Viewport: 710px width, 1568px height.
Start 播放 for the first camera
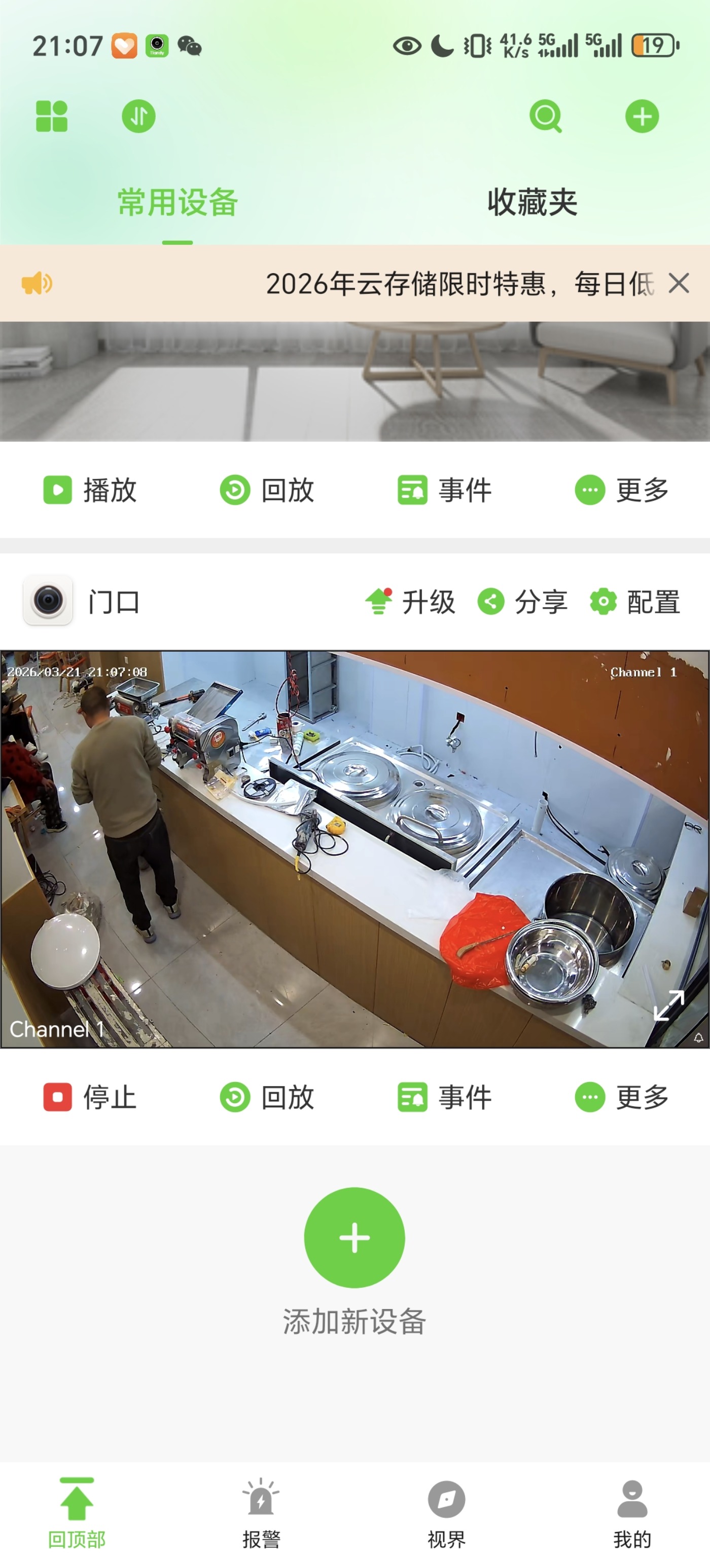pyautogui.click(x=90, y=491)
